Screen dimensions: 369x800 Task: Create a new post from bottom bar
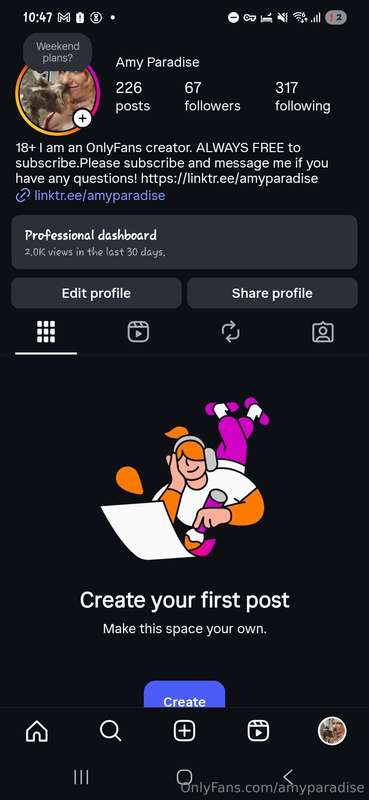(x=184, y=732)
